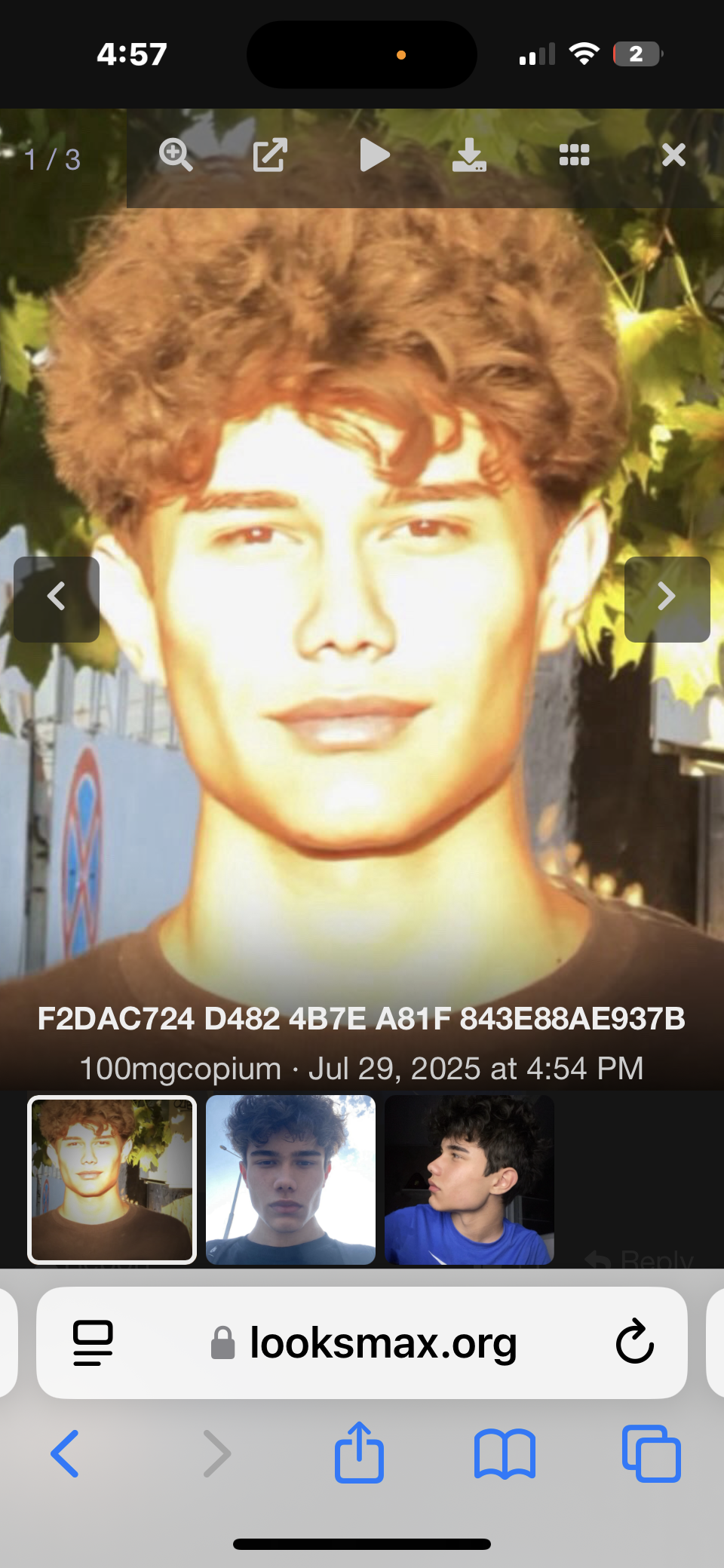Reload the page

(x=634, y=1342)
